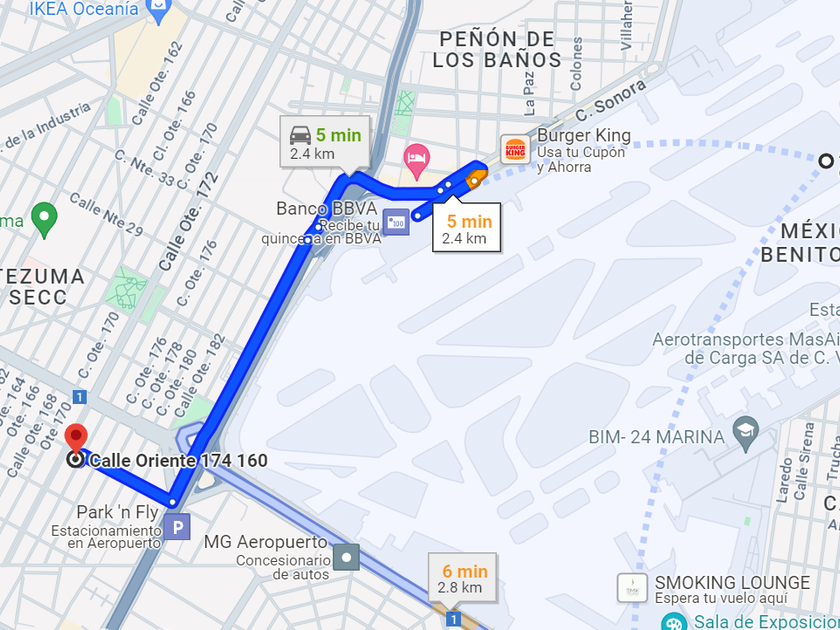This screenshot has width=840, height=630.
Task: Tap the Banco BBVA ATM marker
Action: tap(395, 220)
